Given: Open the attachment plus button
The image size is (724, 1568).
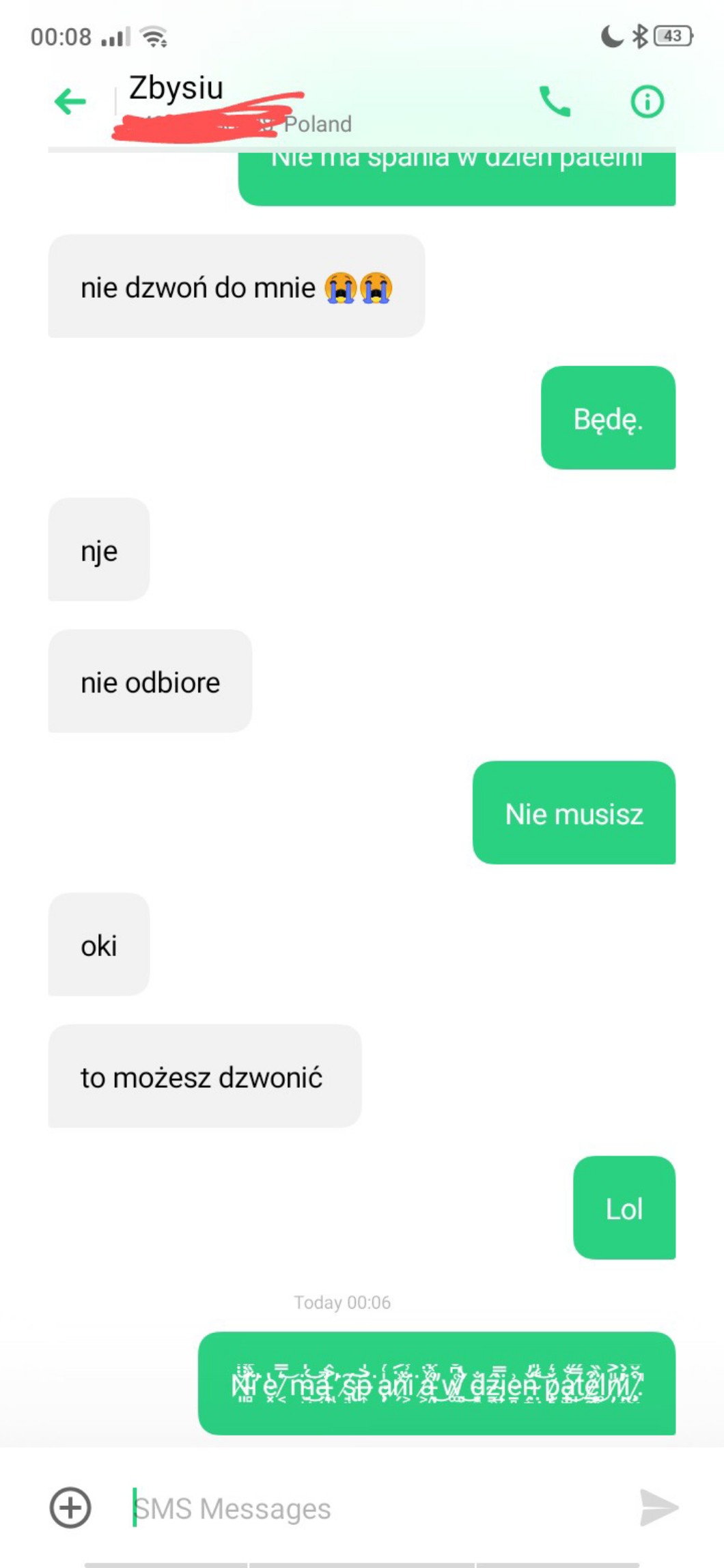Looking at the screenshot, I should point(70,1507).
